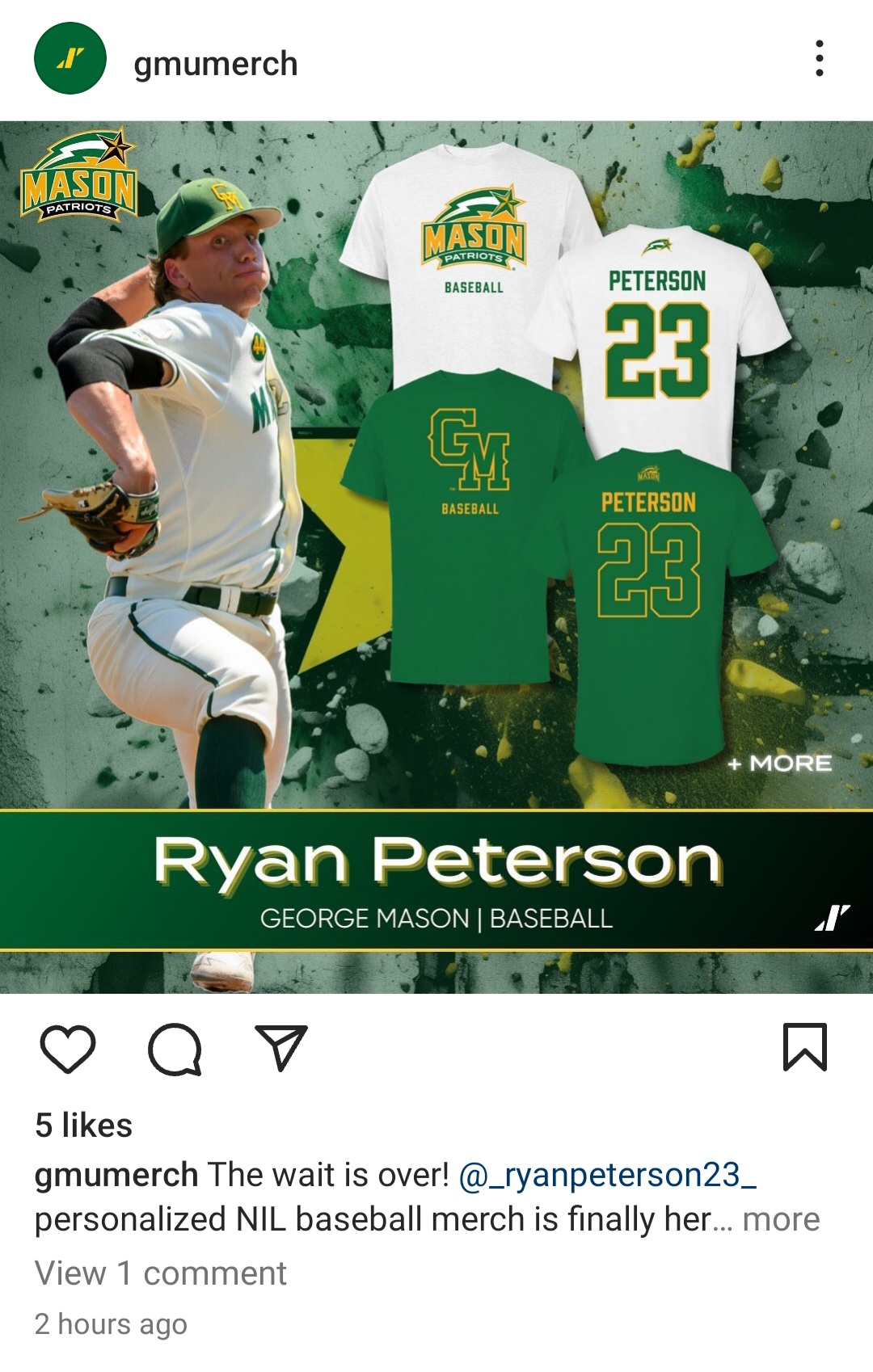Expand the caption with "more"
The image size is (873, 1372).
pyautogui.click(x=781, y=1219)
